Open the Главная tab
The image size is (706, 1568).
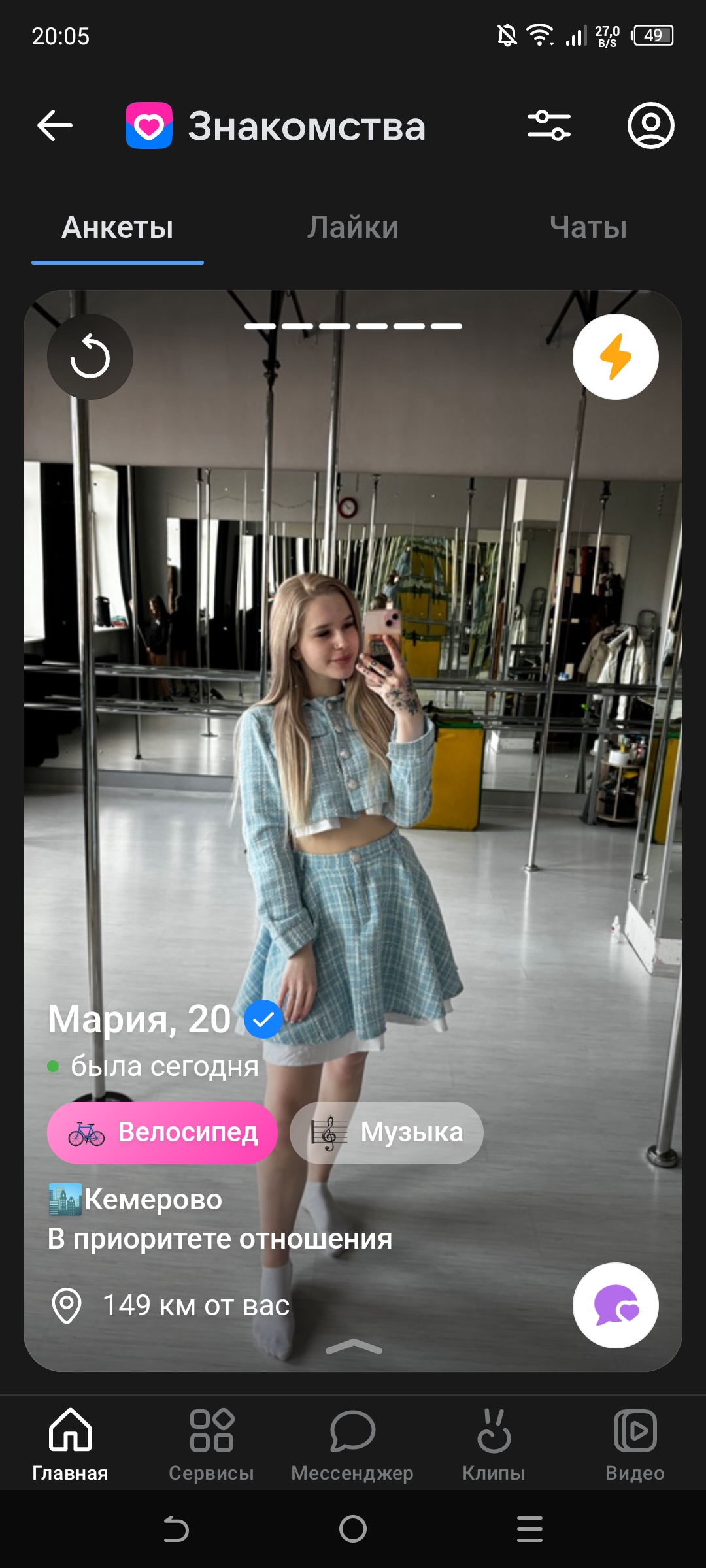pos(71,1445)
